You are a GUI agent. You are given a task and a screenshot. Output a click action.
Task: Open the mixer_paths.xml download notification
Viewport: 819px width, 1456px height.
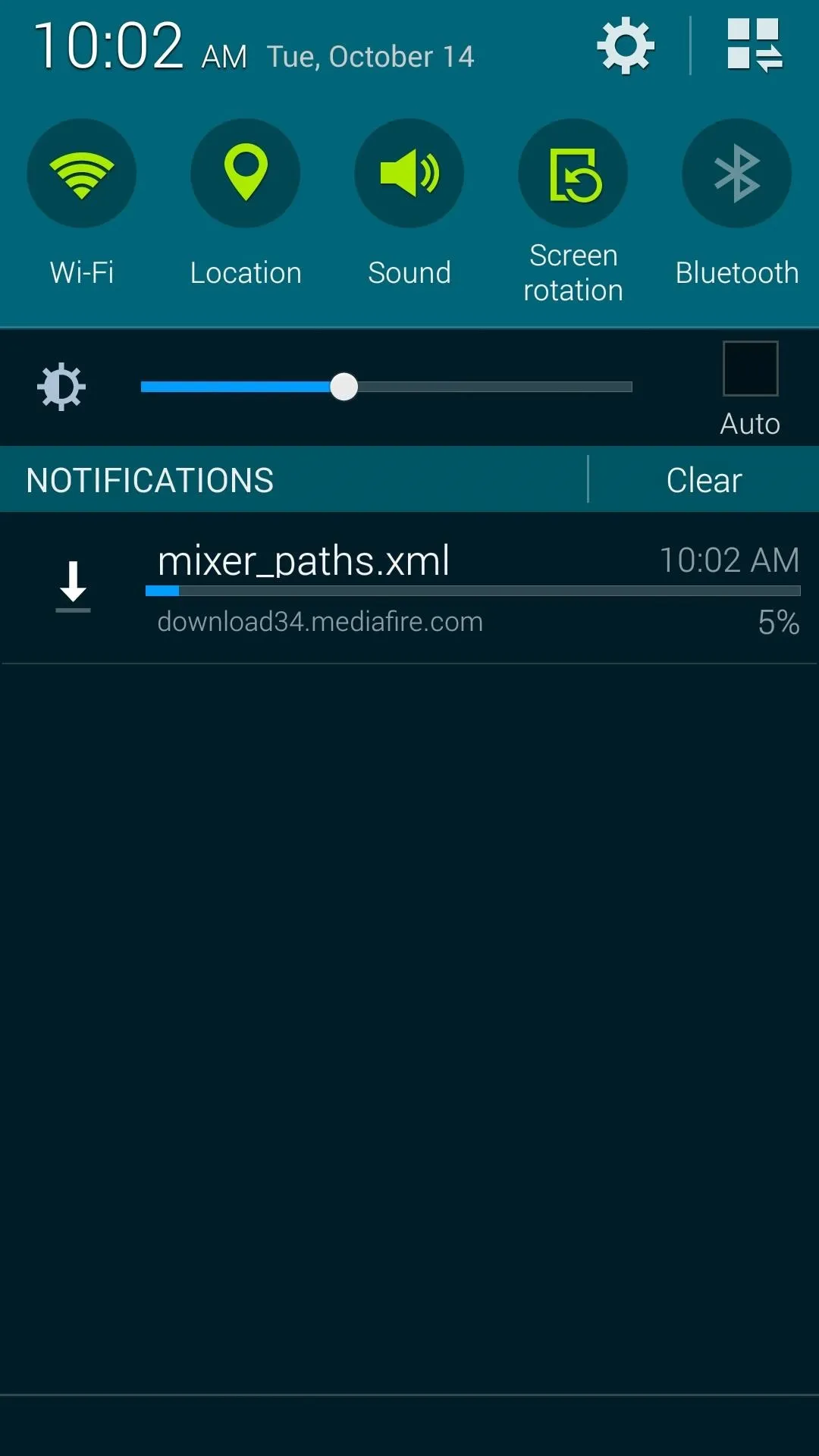pos(409,588)
